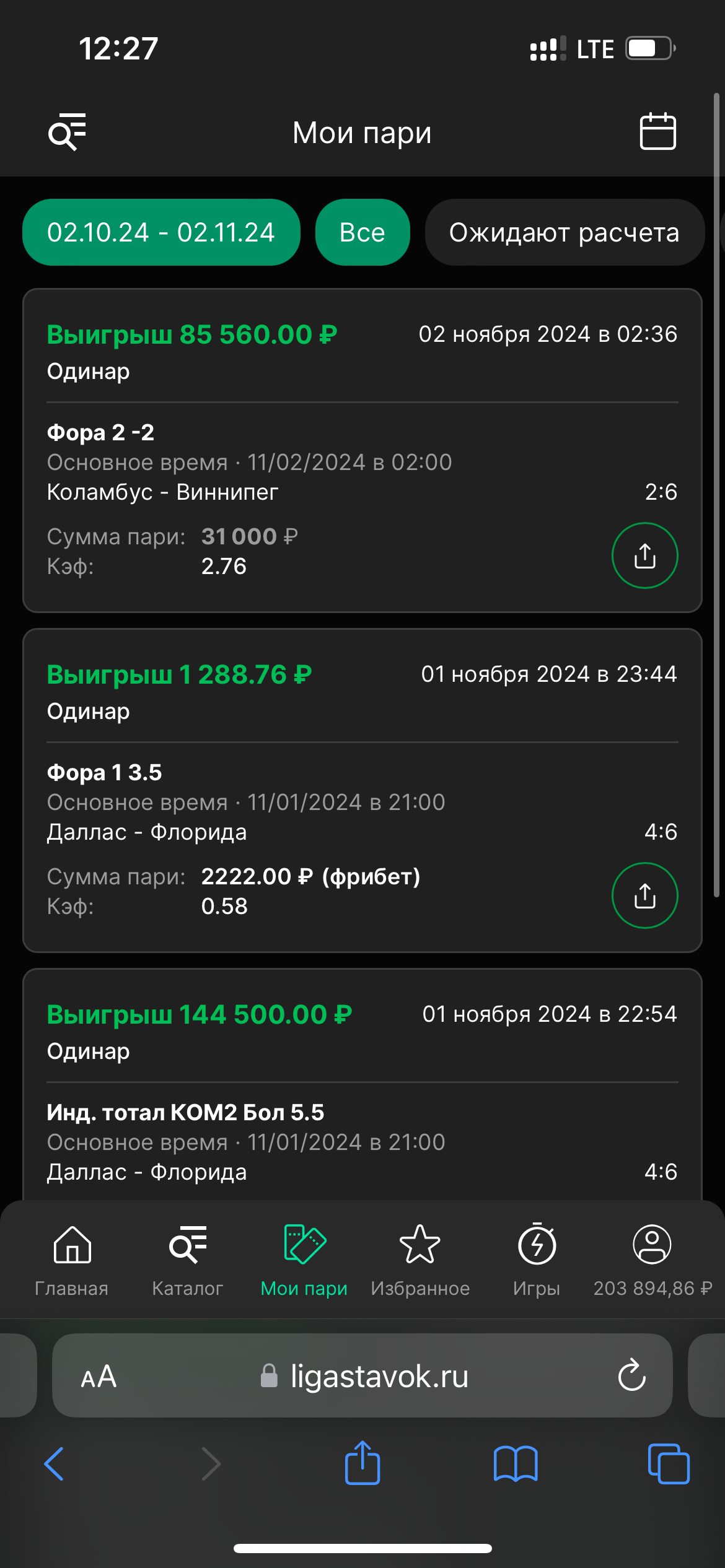This screenshot has height=1568, width=725.
Task: Tap the ligastavok.ru address bar
Action: tap(378, 1376)
